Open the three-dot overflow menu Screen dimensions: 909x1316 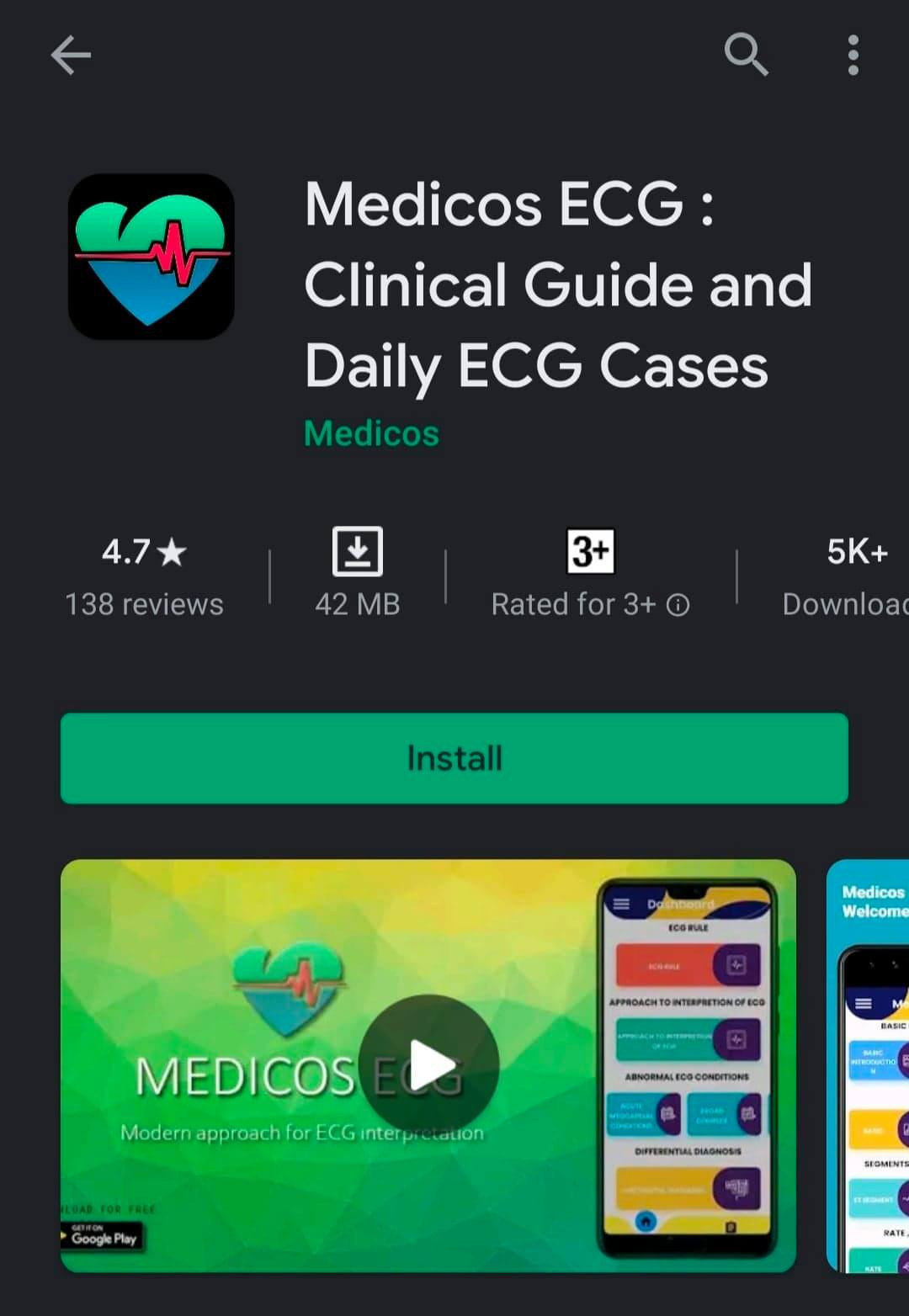pyautogui.click(x=853, y=56)
